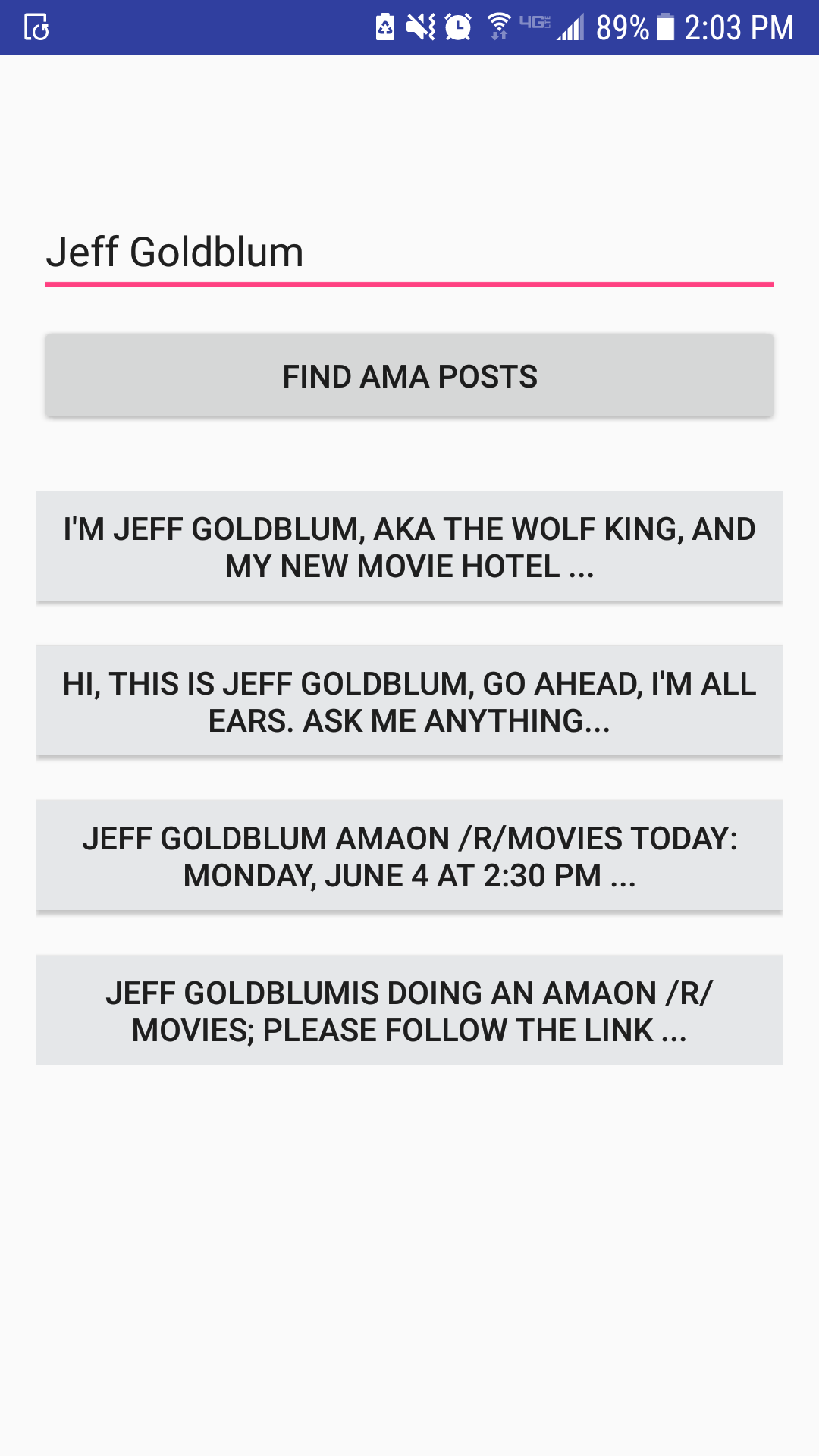Tap the Find AMA Posts button
Image resolution: width=819 pixels, height=1456 pixels.
click(x=409, y=376)
